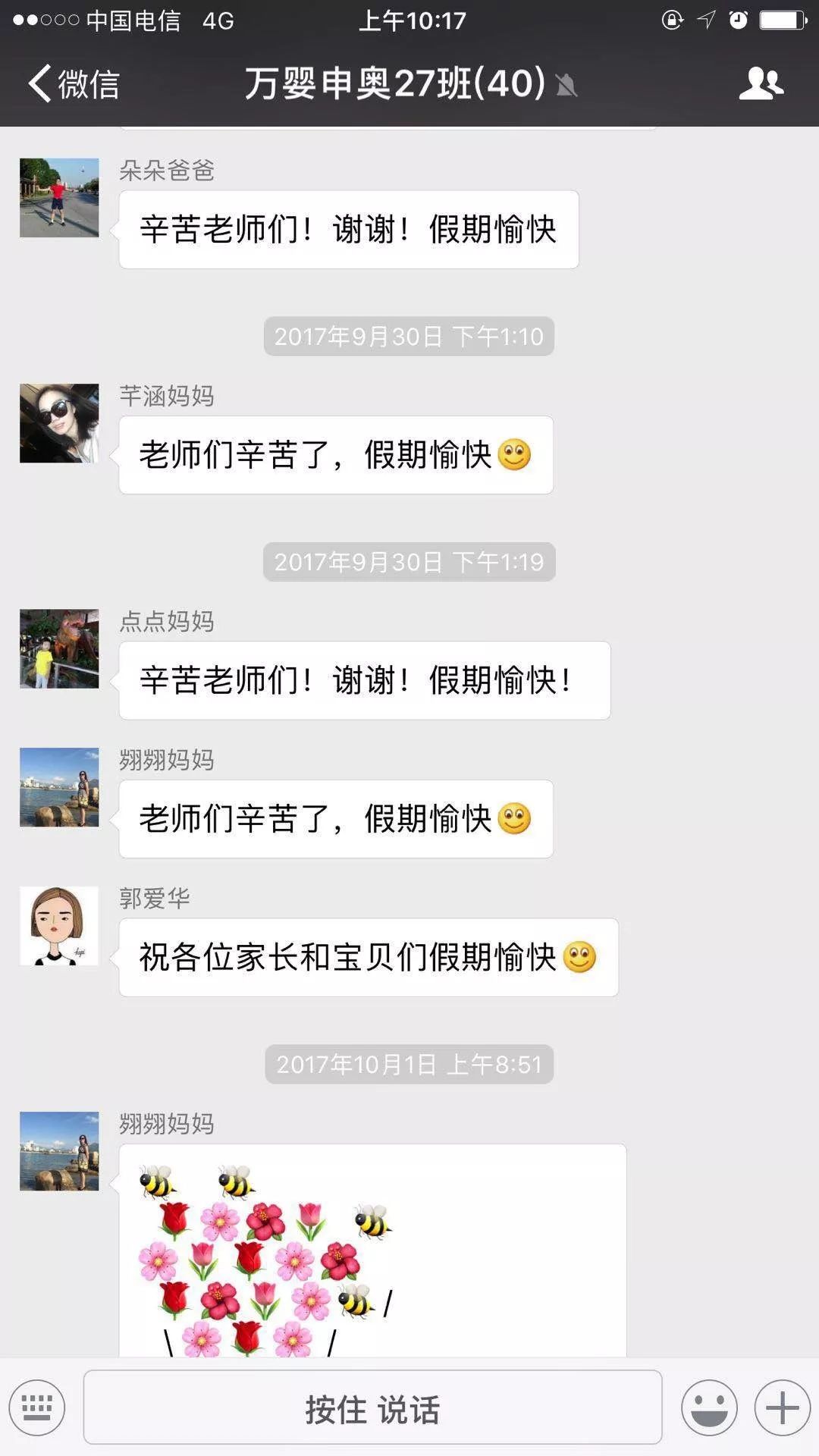The height and width of the screenshot is (1456, 819).
Task: View 点点妈妈's profile avatar
Action: 59,648
